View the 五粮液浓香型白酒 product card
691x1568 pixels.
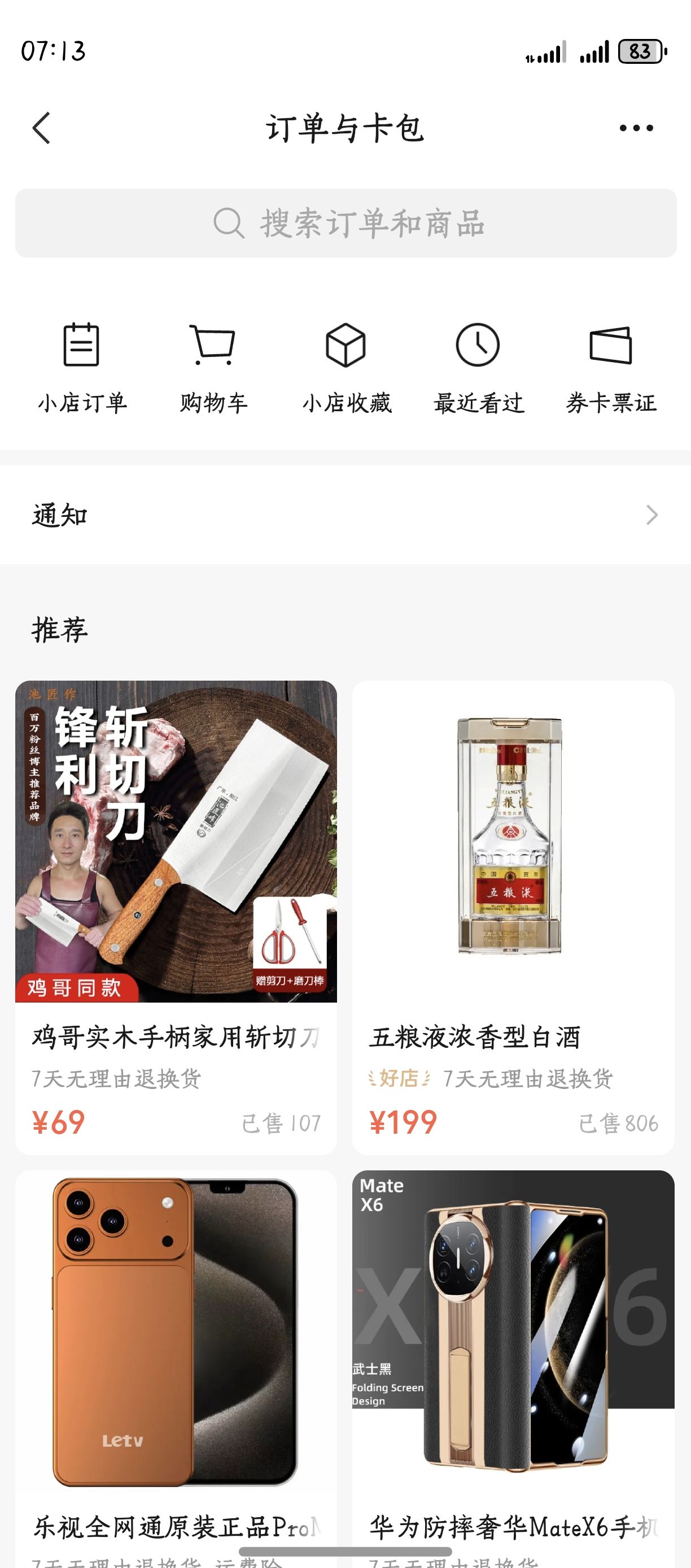(513, 917)
